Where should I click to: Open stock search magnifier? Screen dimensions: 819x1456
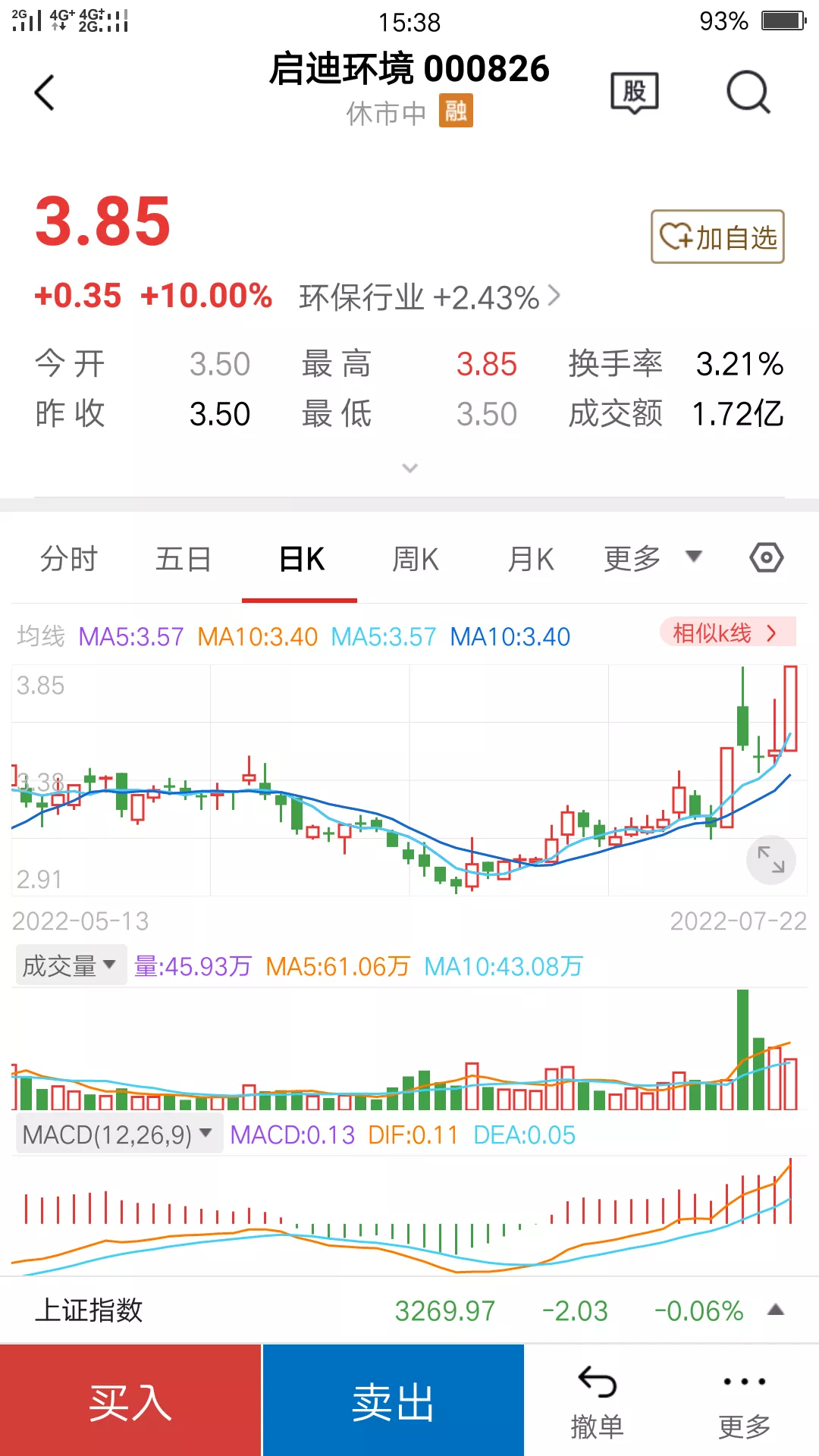[748, 93]
